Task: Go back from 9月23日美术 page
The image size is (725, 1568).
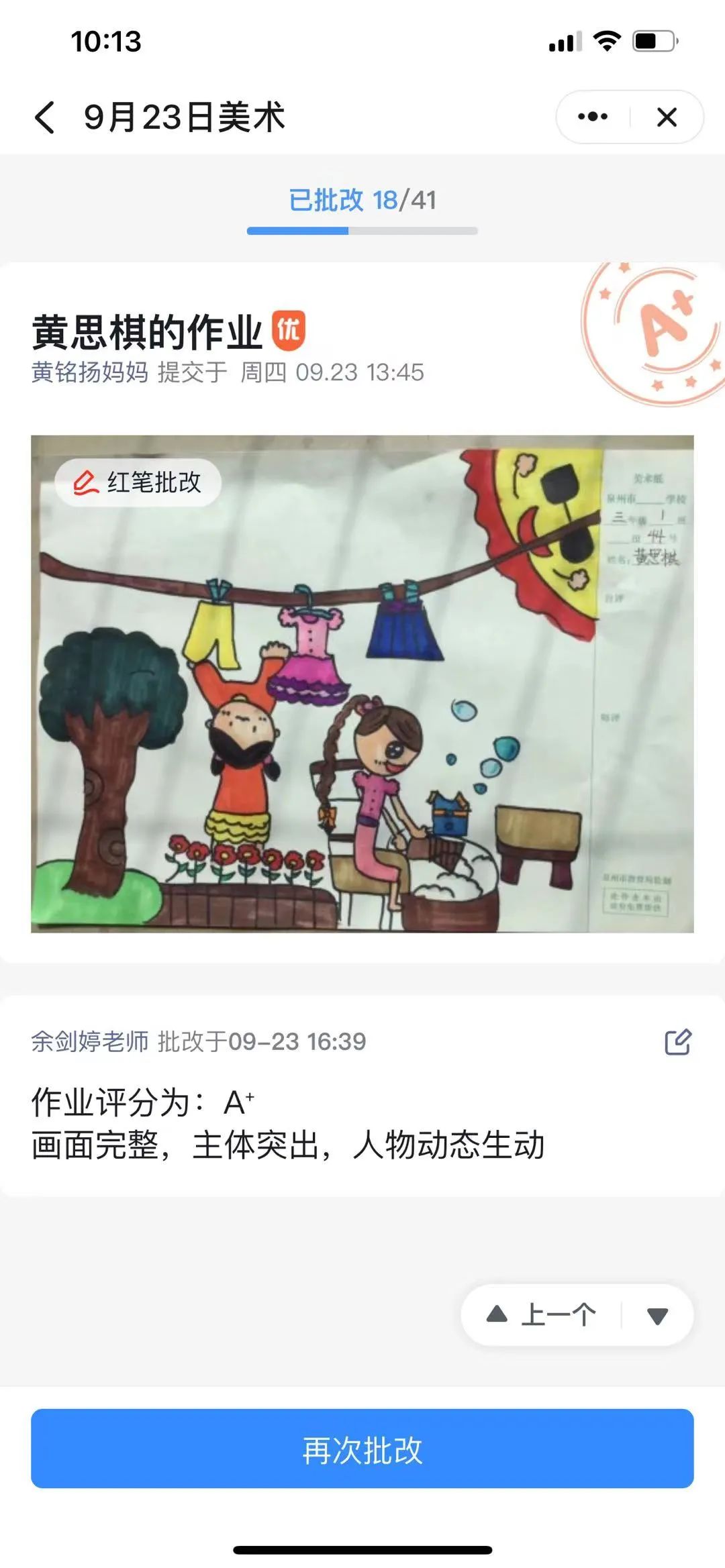Action: [x=45, y=117]
